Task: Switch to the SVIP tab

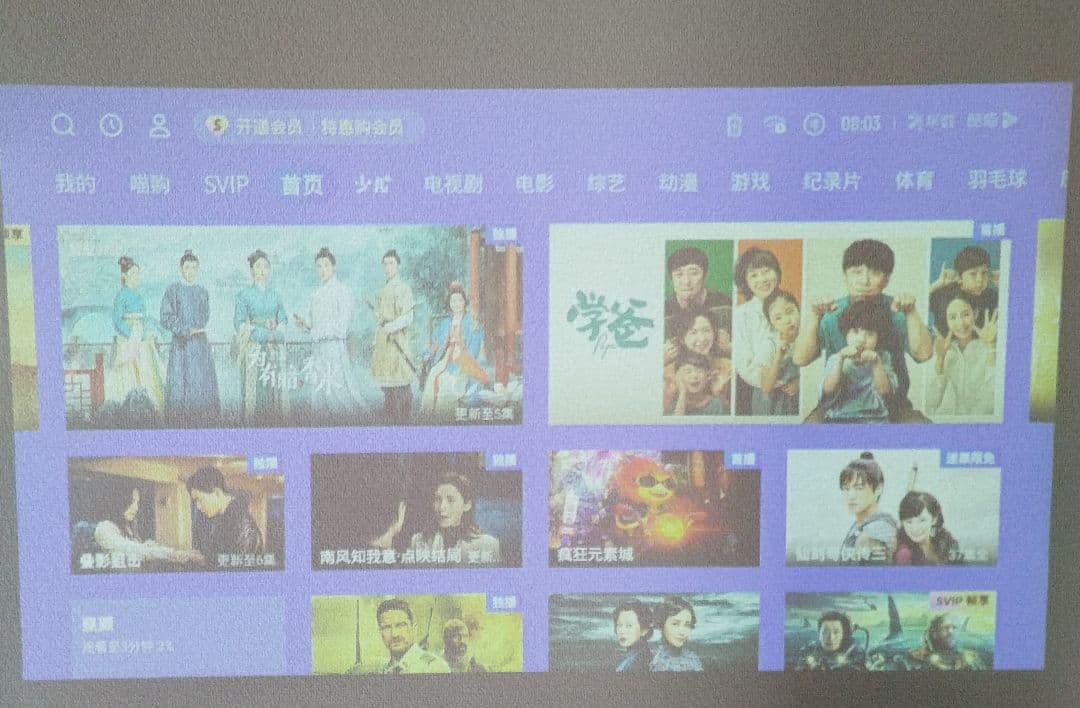Action: pos(226,184)
